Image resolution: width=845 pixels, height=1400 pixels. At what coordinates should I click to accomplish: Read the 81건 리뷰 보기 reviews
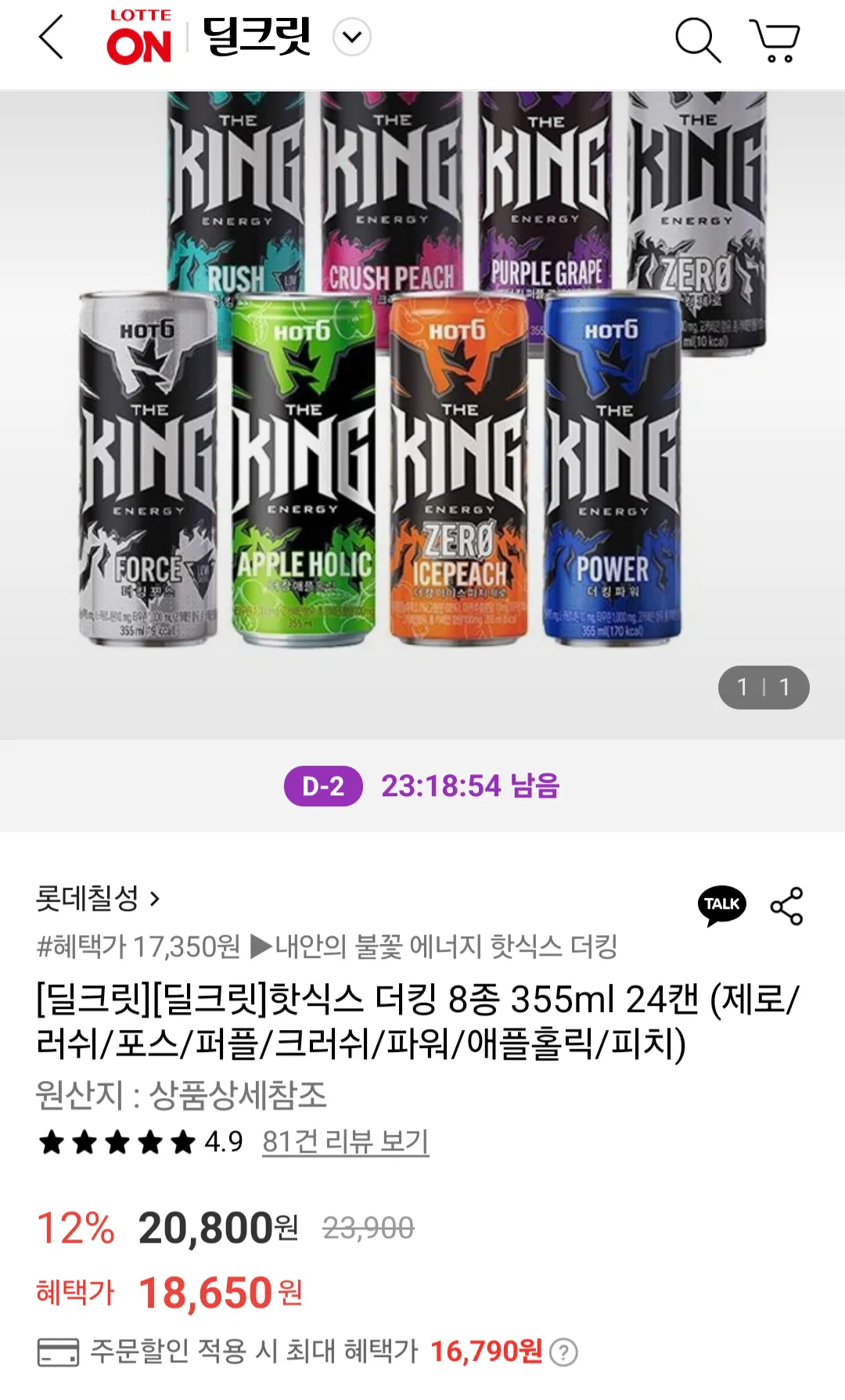click(x=345, y=1142)
